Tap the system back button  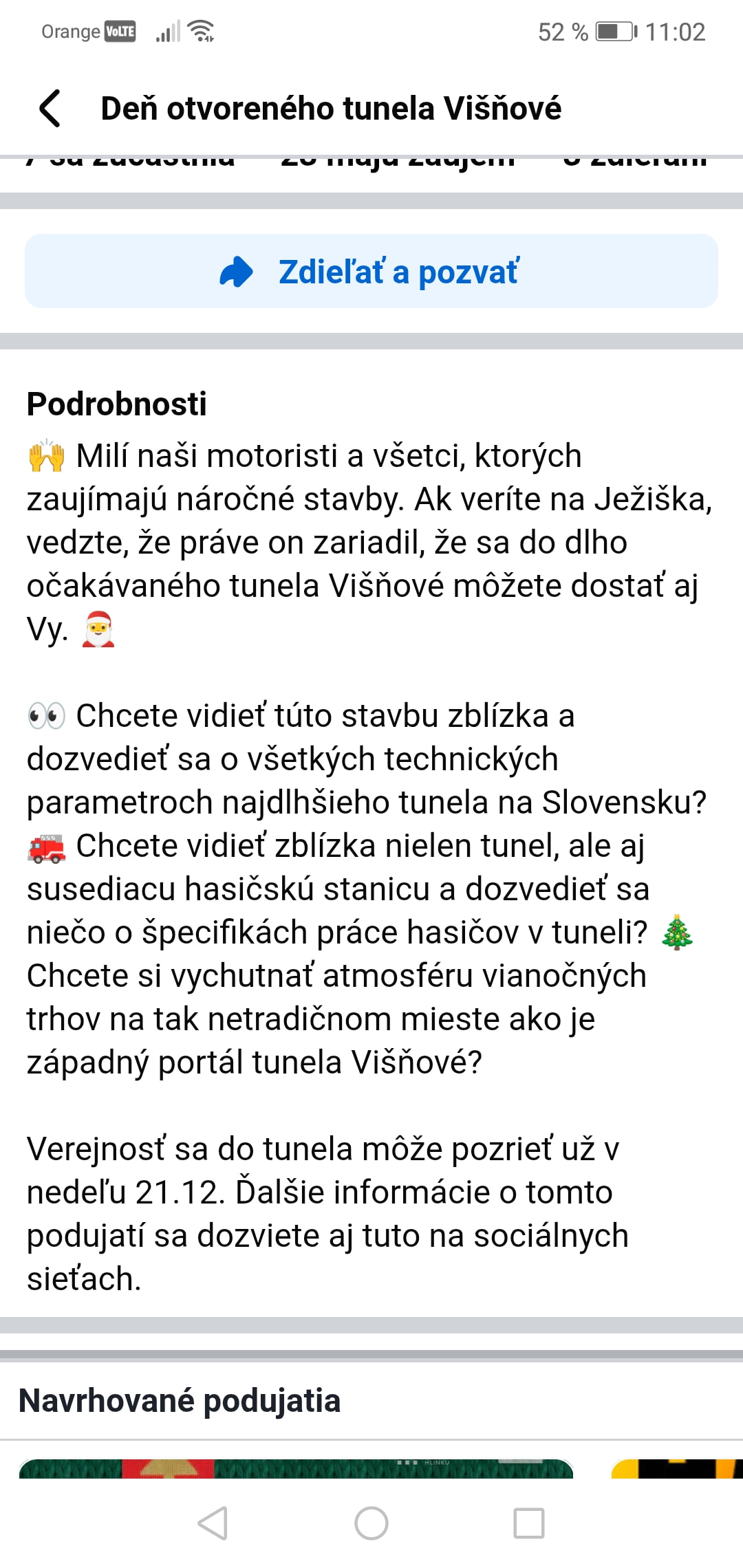[213, 1523]
